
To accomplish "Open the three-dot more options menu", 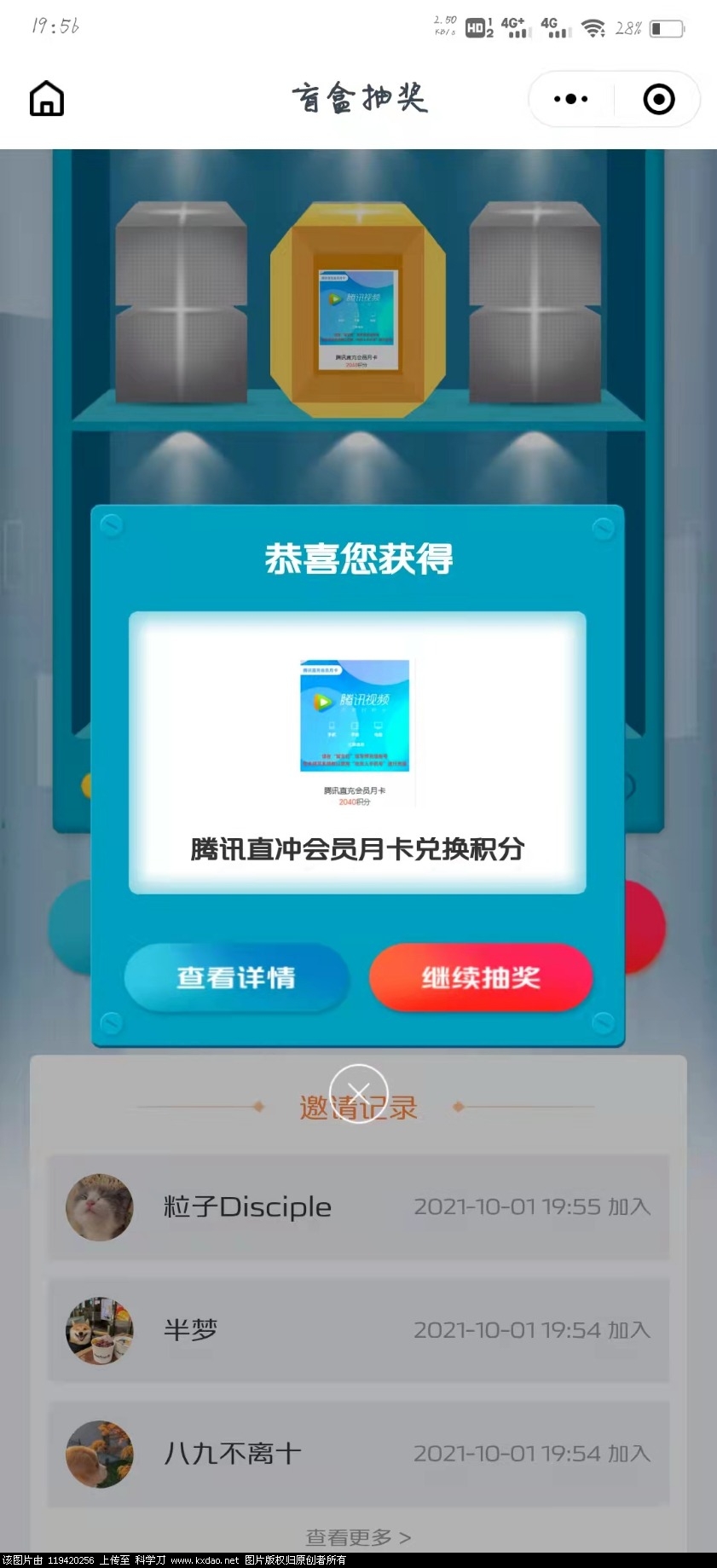I will coord(570,98).
